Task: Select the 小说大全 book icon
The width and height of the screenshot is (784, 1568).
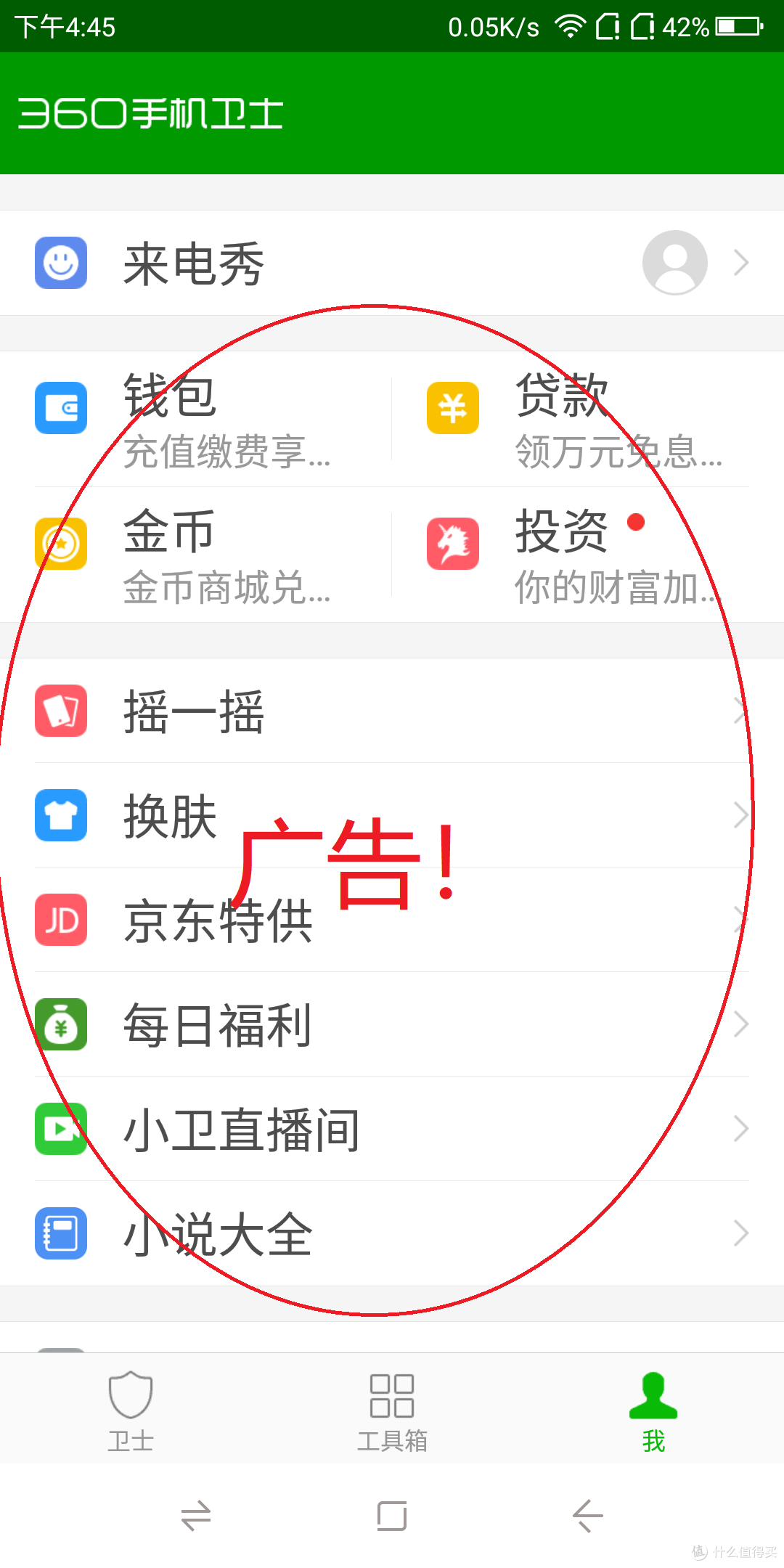Action: [61, 1233]
